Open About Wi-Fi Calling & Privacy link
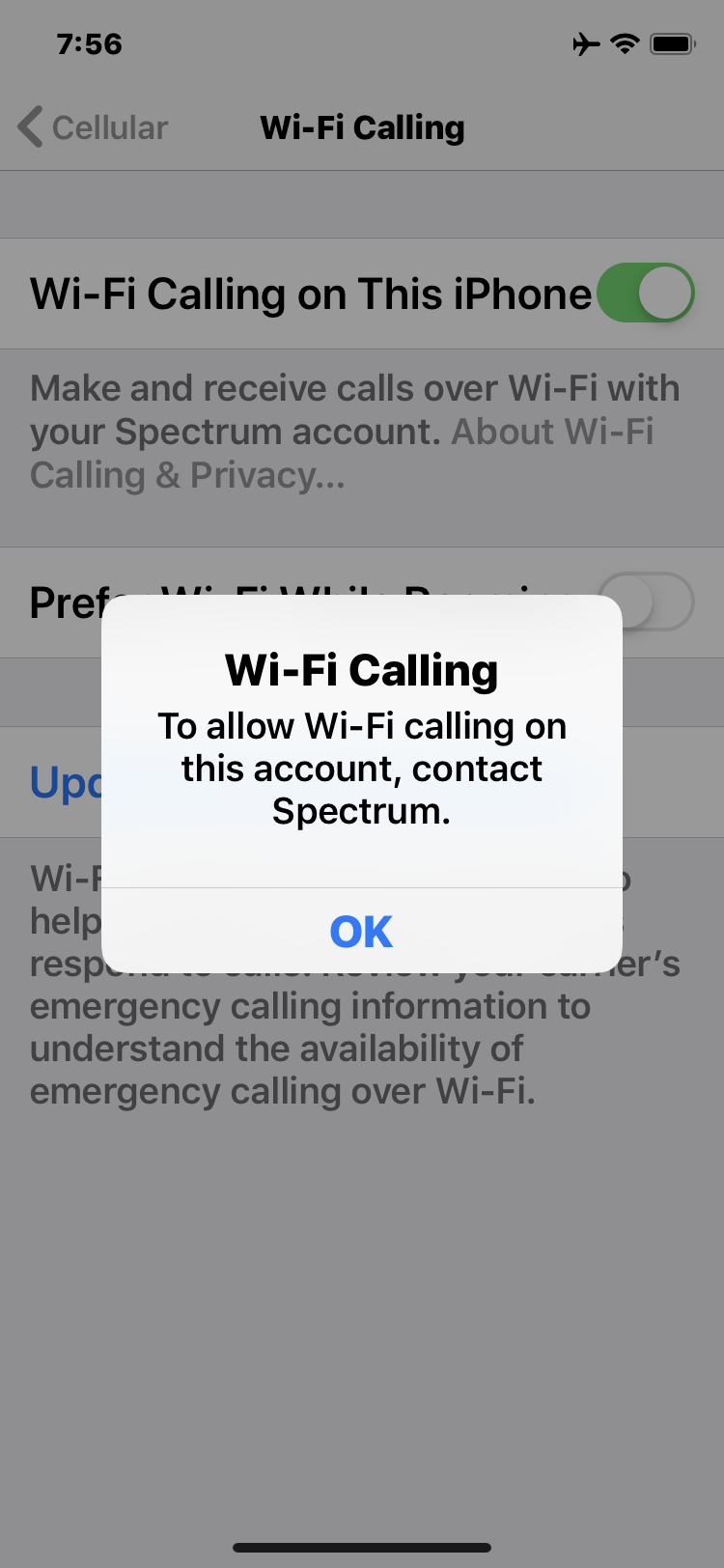Screen dimensions: 724x1568 click(x=343, y=453)
